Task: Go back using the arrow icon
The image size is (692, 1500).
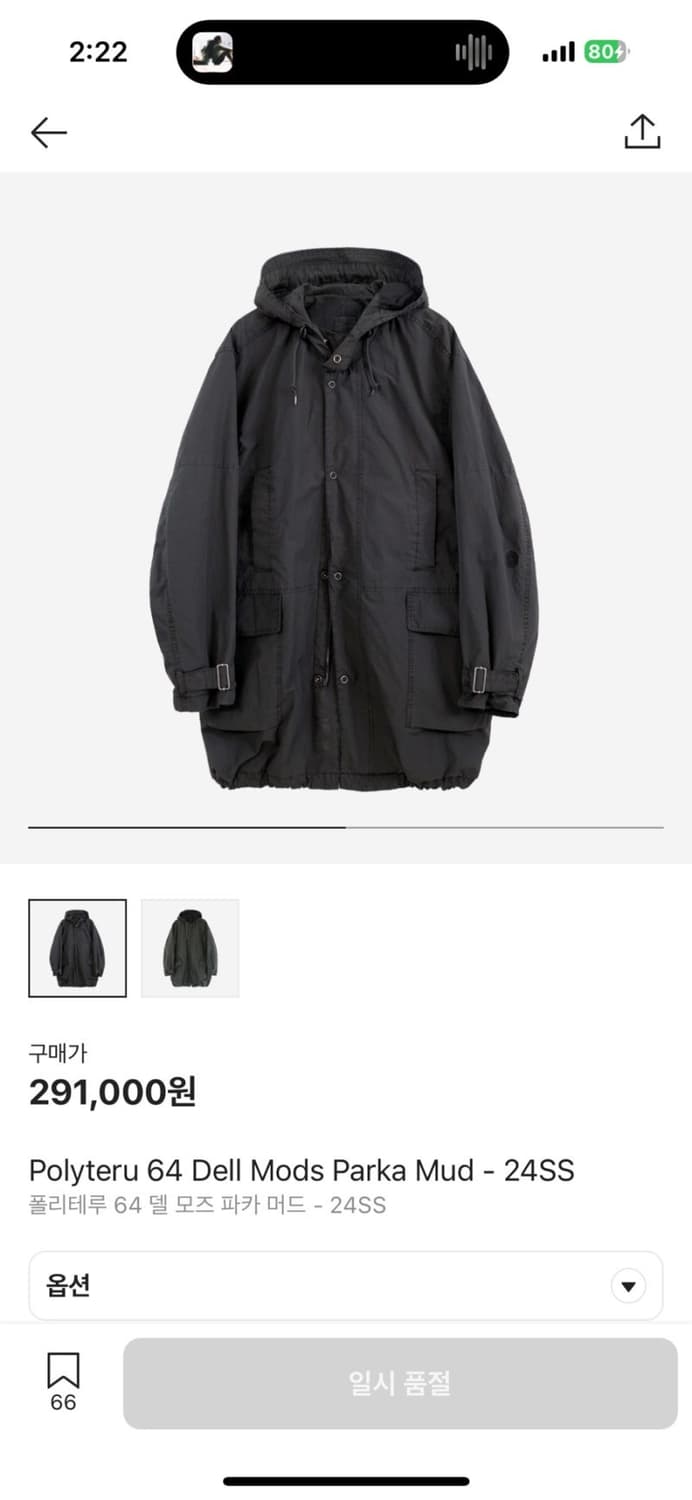Action: (x=48, y=132)
